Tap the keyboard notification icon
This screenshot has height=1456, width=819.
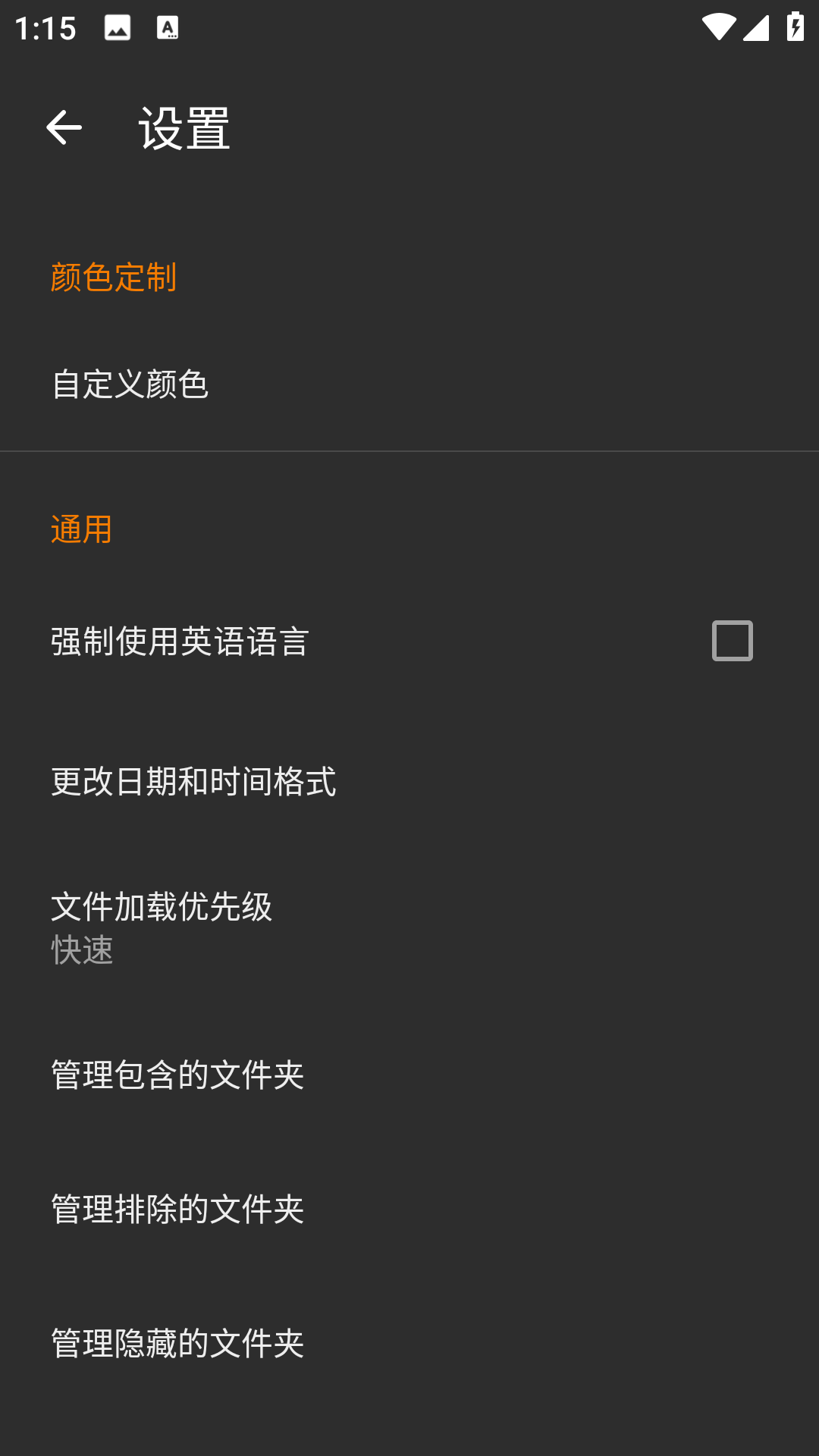[x=167, y=29]
